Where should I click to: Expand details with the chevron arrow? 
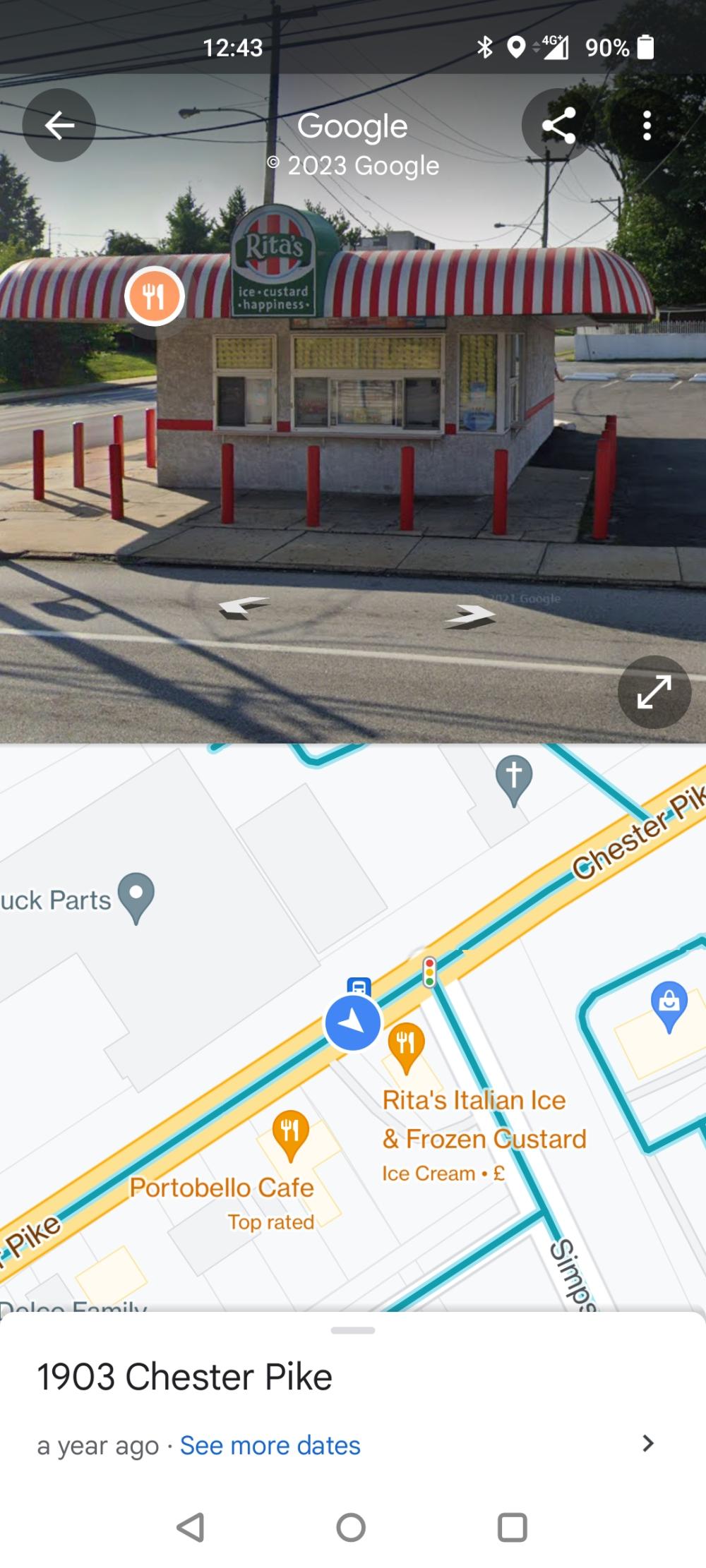(647, 1443)
